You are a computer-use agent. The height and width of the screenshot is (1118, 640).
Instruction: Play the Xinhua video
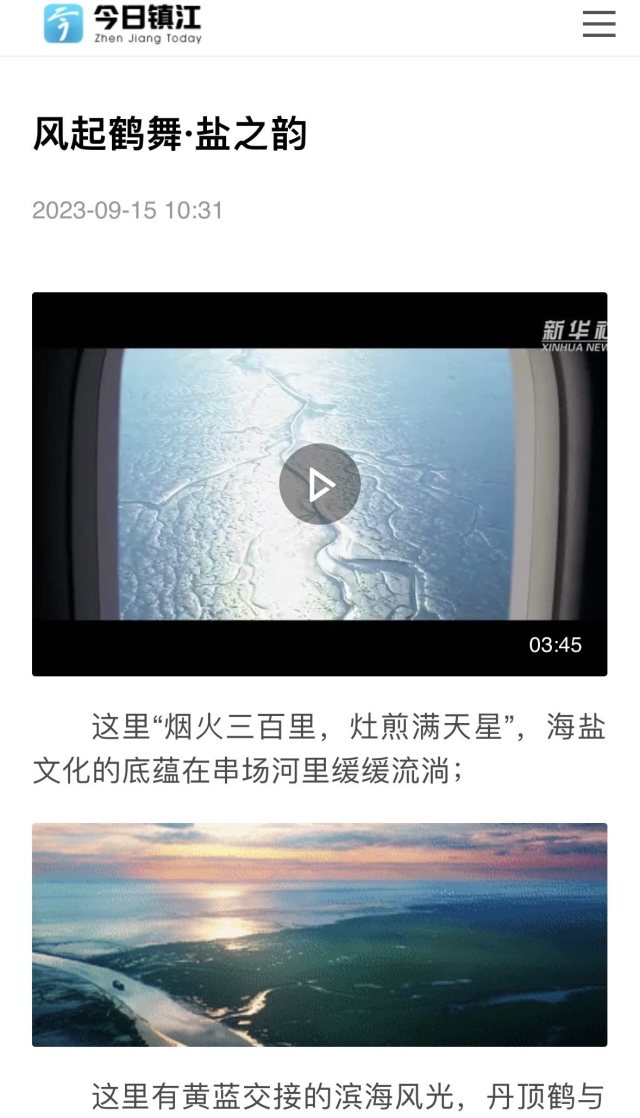pos(319,485)
